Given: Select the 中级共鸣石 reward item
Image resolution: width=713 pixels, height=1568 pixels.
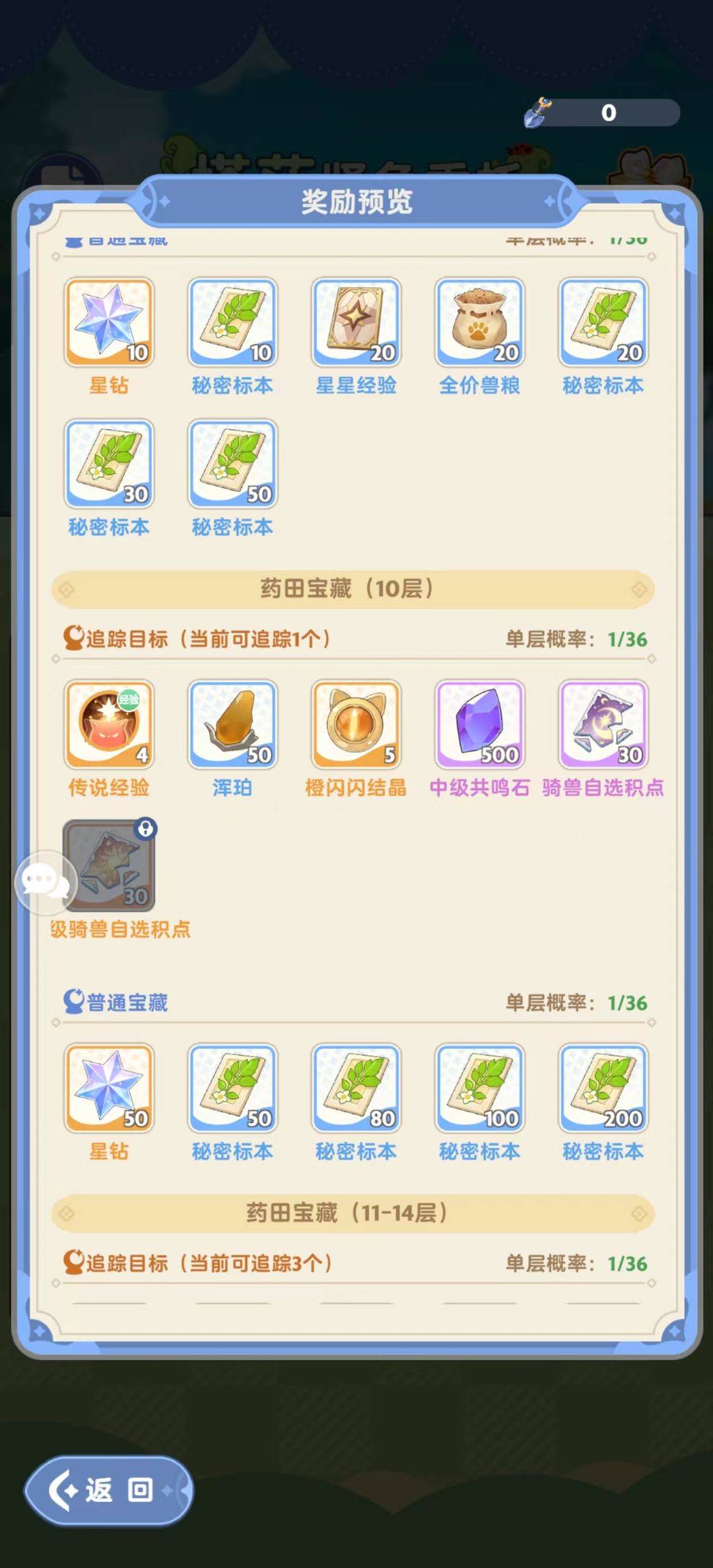Looking at the screenshot, I should coord(479,724).
